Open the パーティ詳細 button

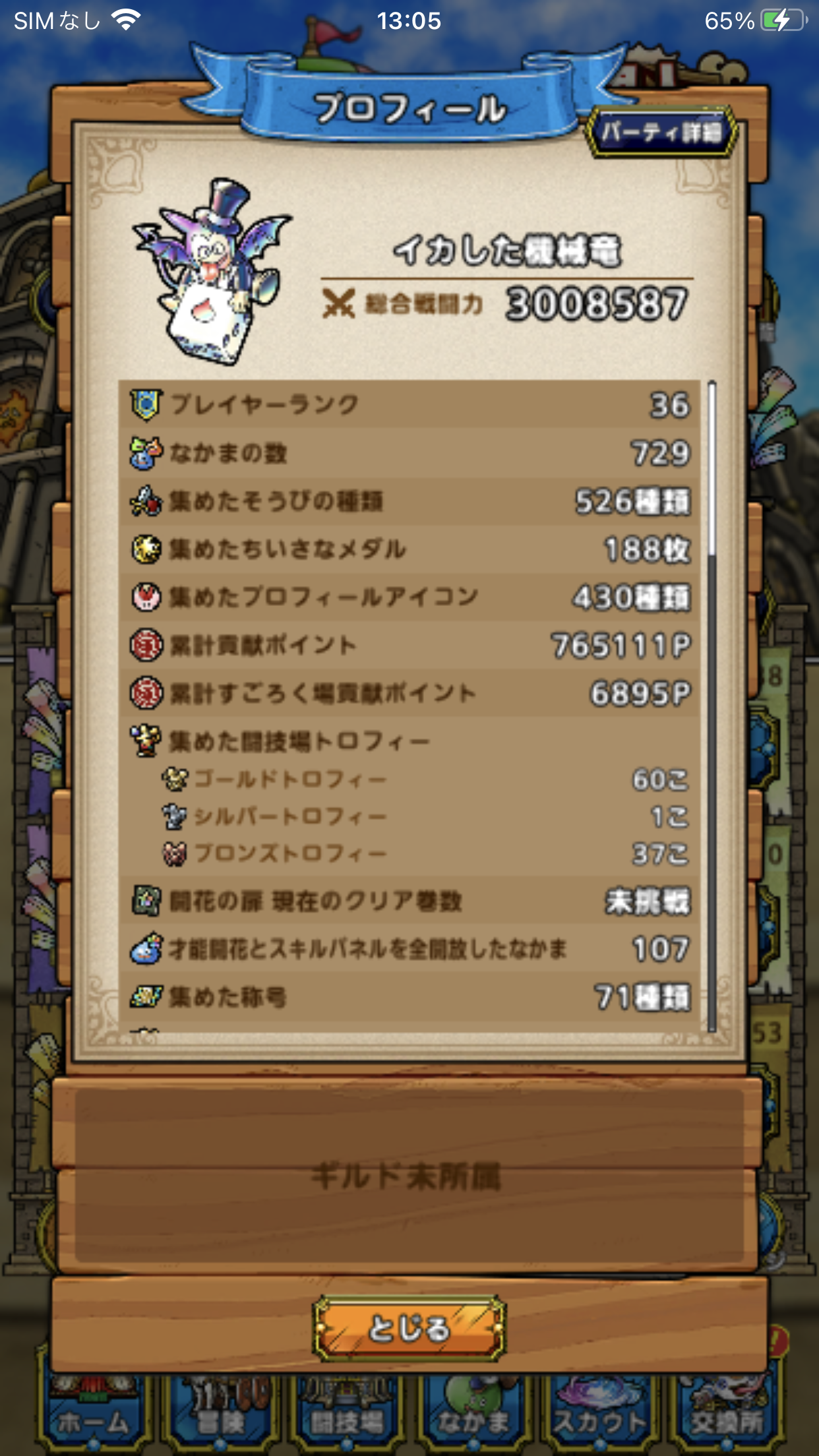[661, 133]
